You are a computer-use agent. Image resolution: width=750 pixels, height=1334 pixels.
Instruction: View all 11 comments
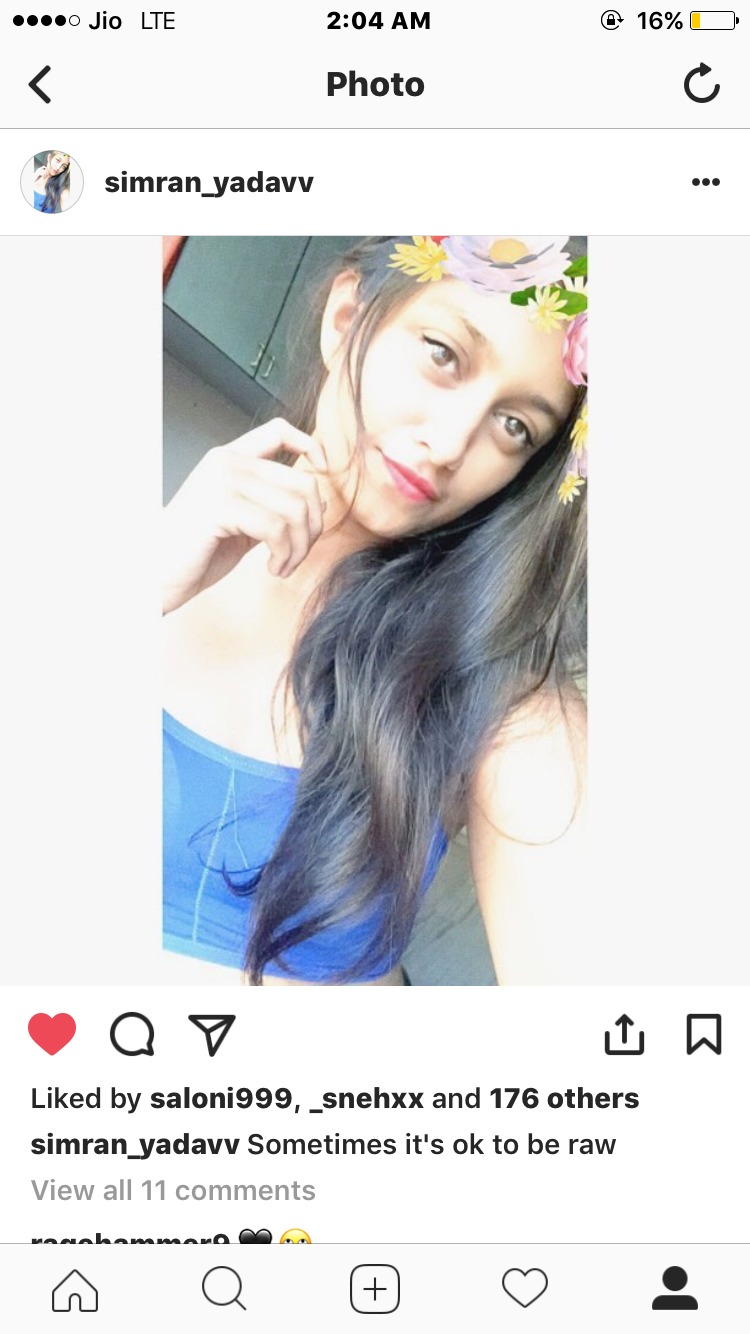pyautogui.click(x=173, y=1190)
